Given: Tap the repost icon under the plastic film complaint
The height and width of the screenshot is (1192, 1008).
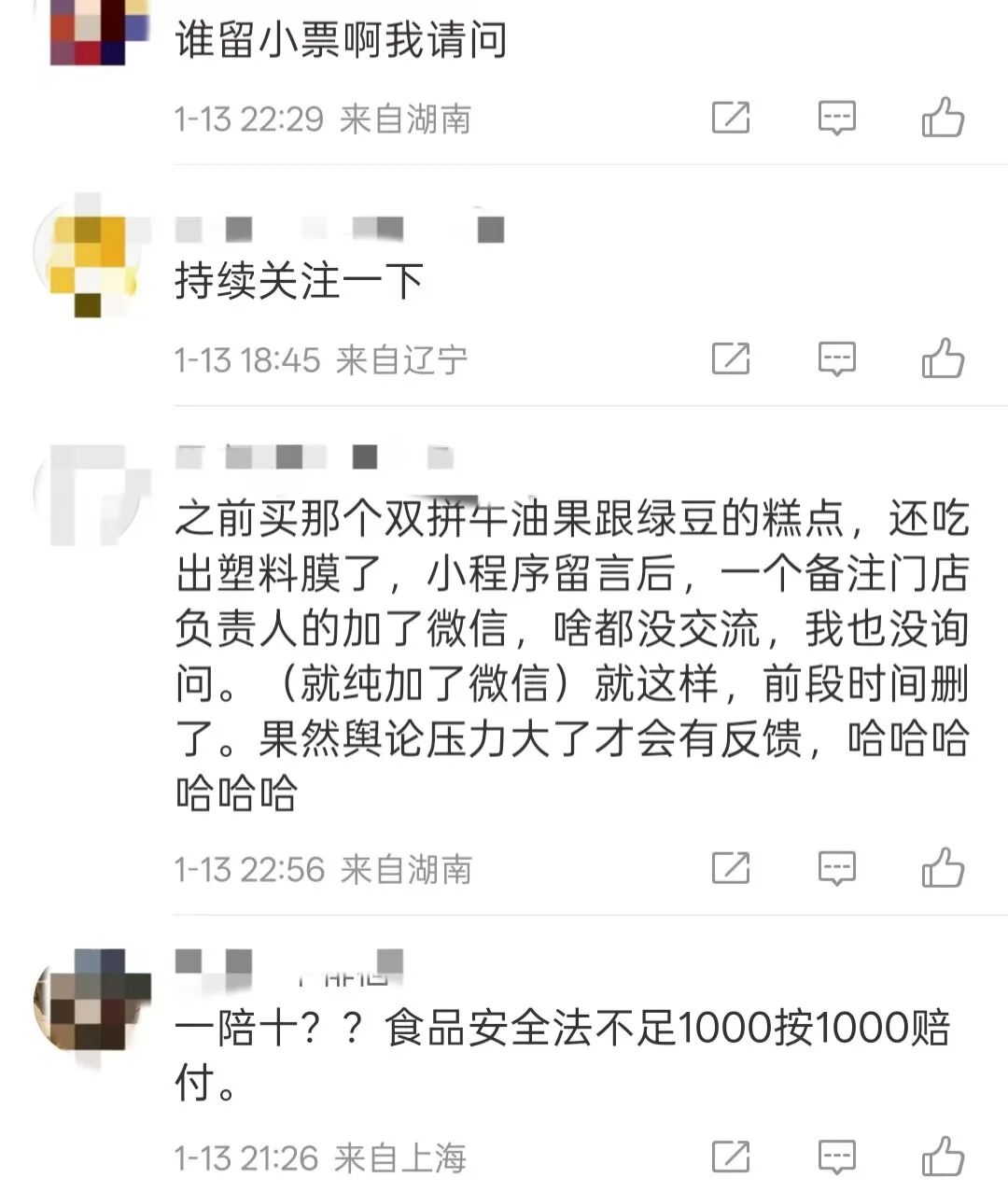Looking at the screenshot, I should click(733, 868).
